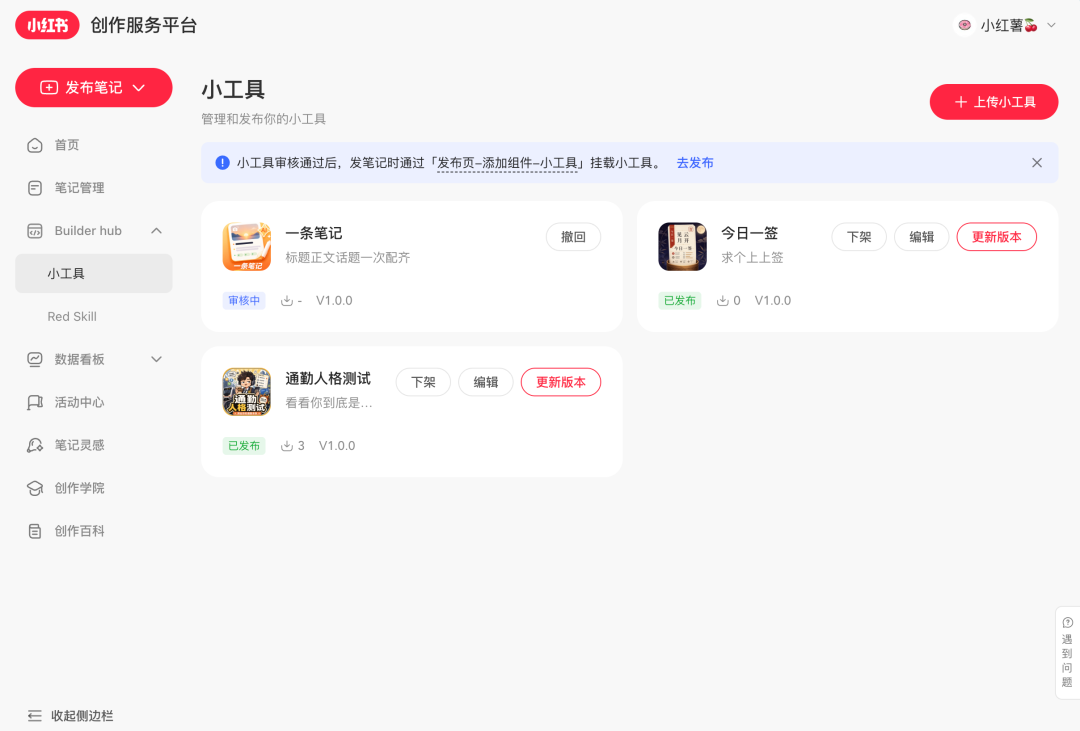
Task: Tap 编辑 on 今日一签
Action: [922, 237]
